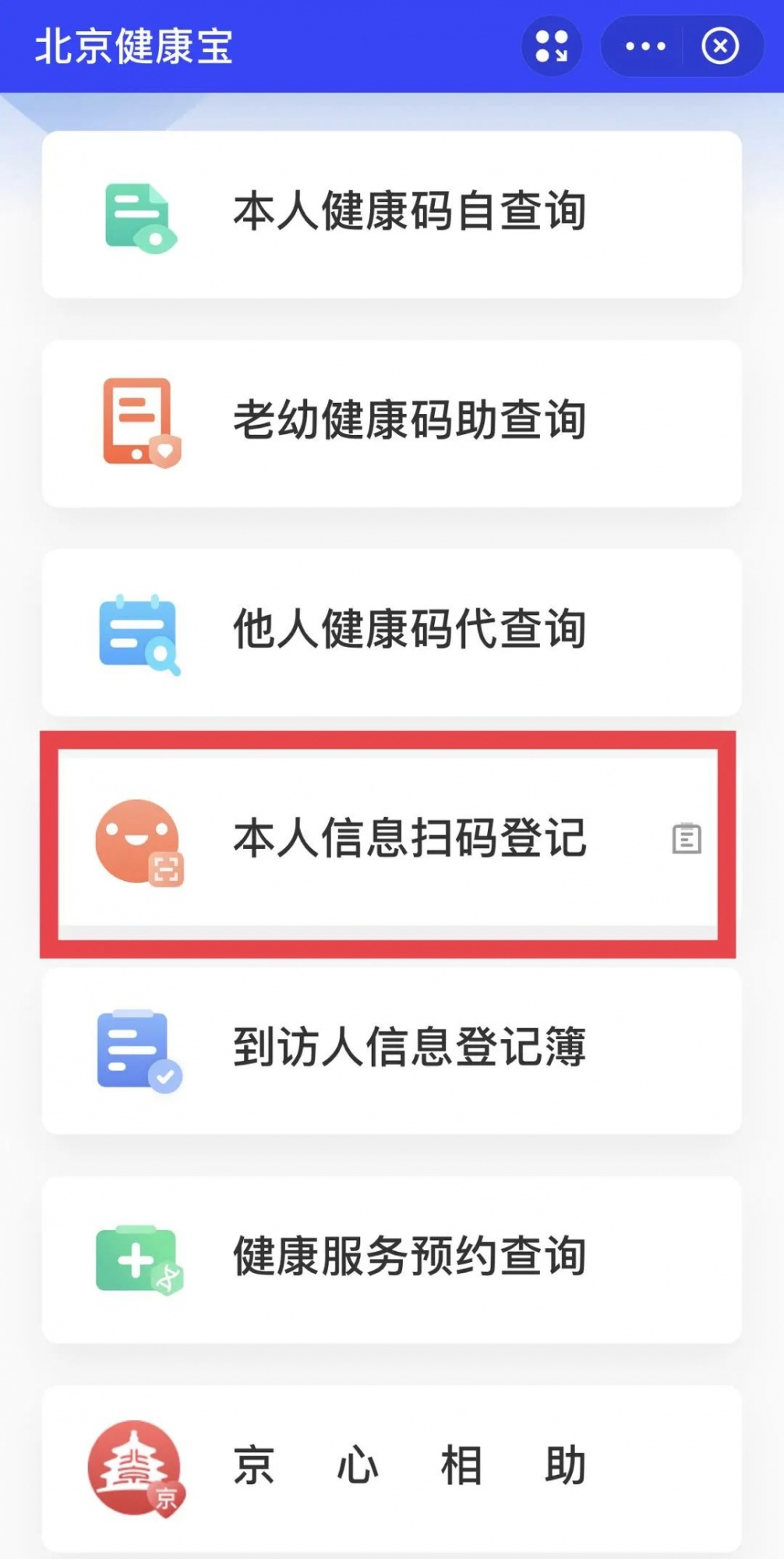784x1559 pixels.
Task: Open 京心相助
Action: tap(391, 1468)
